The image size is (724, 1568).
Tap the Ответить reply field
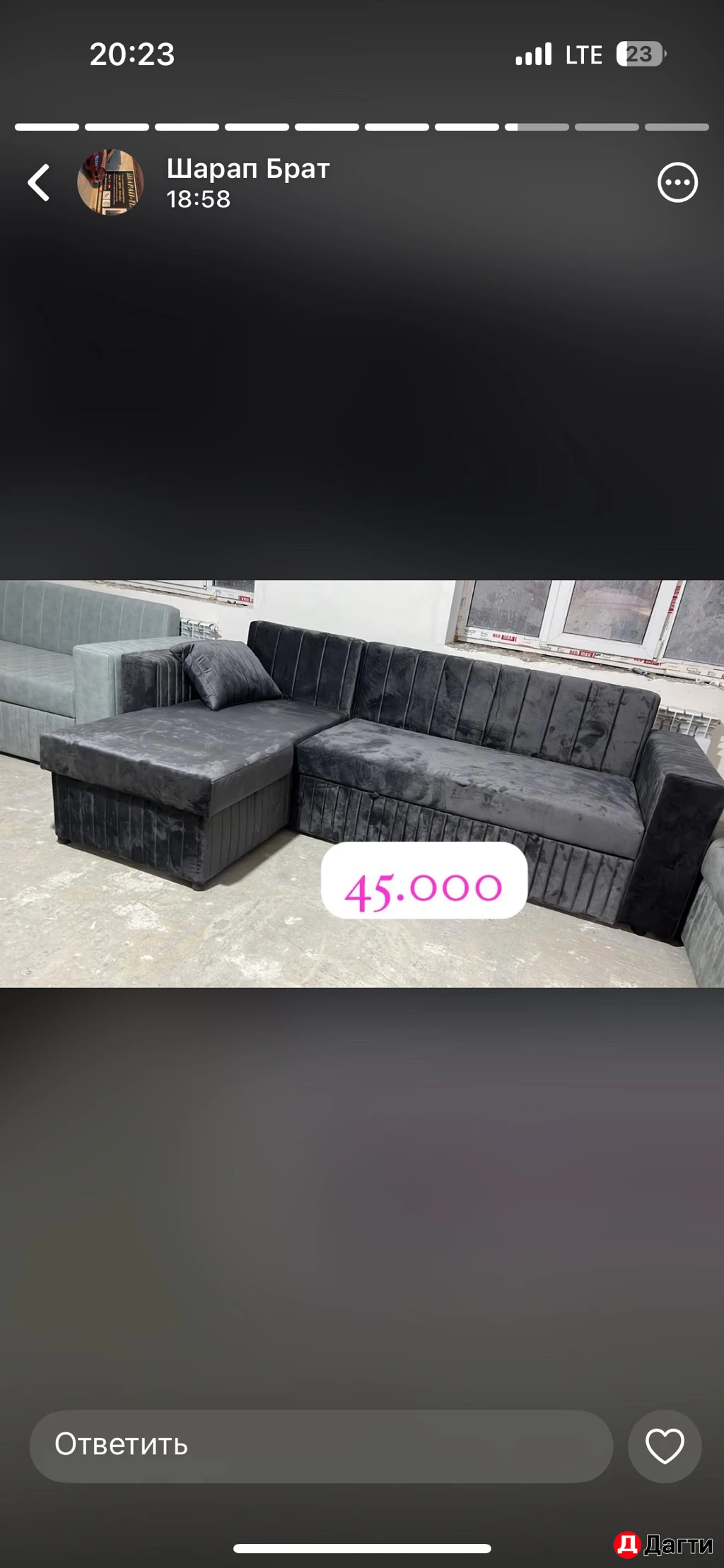click(320, 1446)
